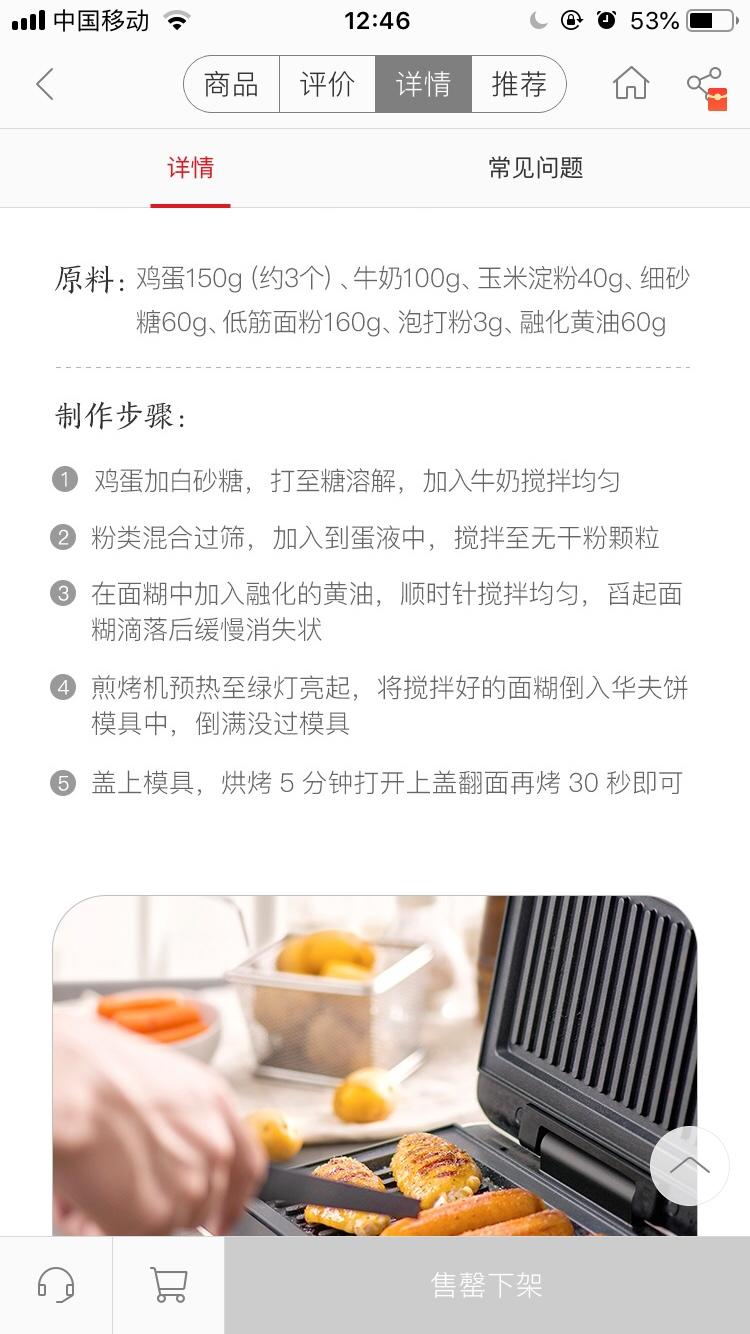Contact customer service via headset icon
The width and height of the screenshot is (750, 1334).
click(56, 1284)
